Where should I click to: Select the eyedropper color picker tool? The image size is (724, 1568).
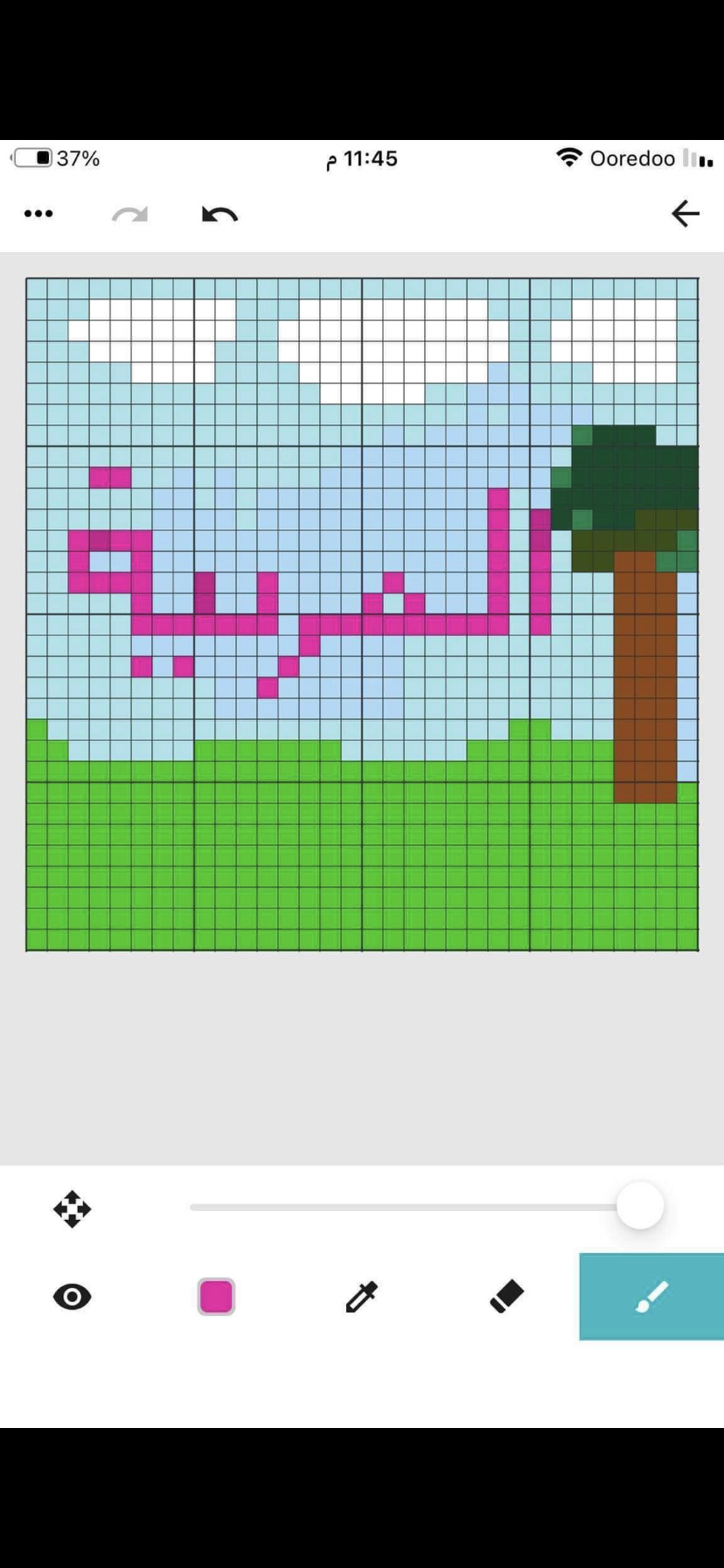(x=361, y=1296)
